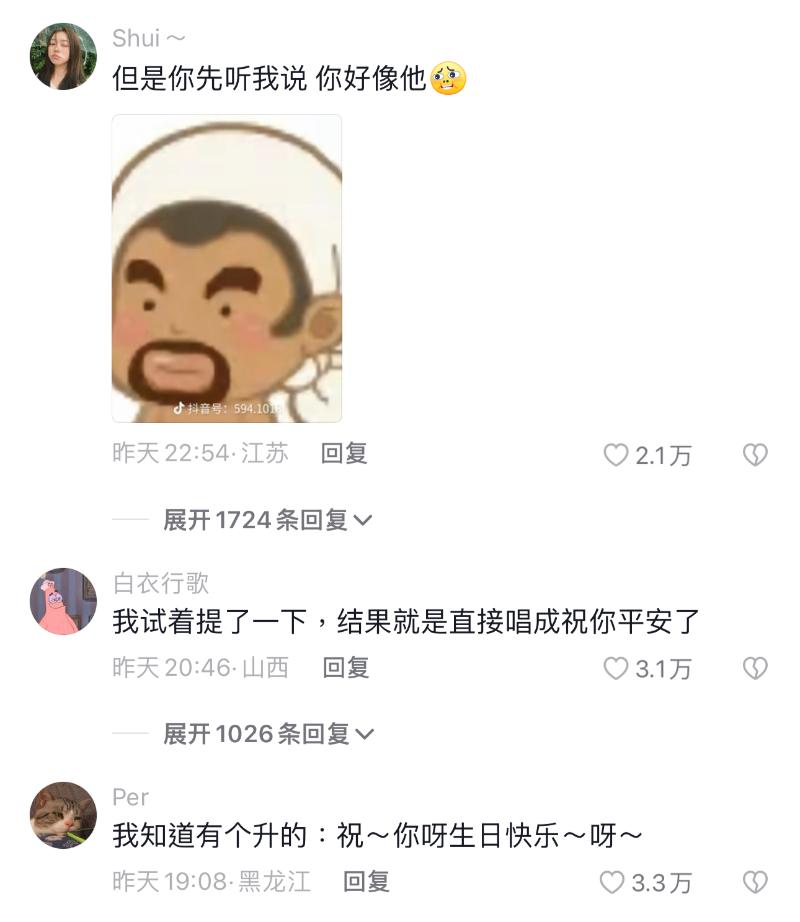The height and width of the screenshot is (922, 800).
Task: Dislike 白衣行歌's comment
Action: click(755, 669)
